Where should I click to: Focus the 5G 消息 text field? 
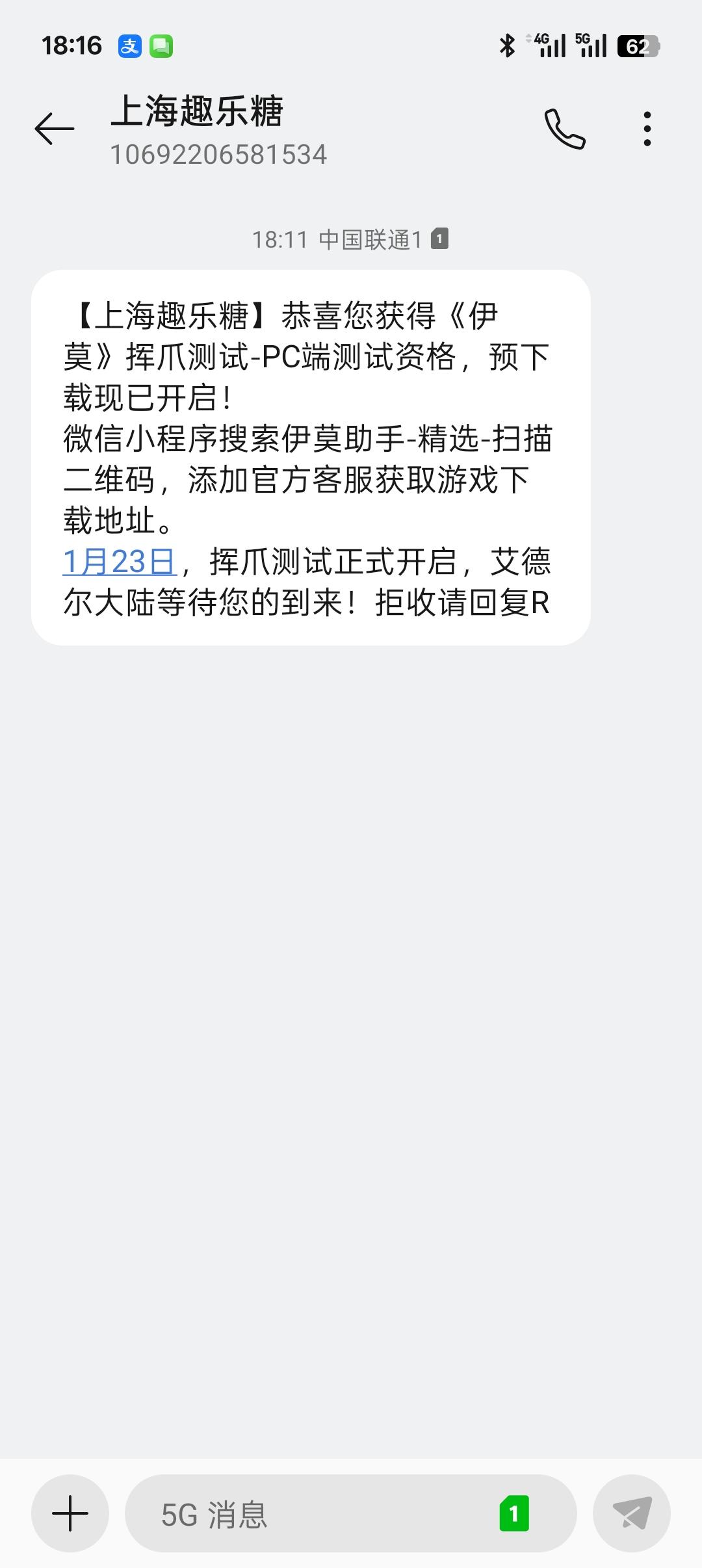coord(312,1513)
